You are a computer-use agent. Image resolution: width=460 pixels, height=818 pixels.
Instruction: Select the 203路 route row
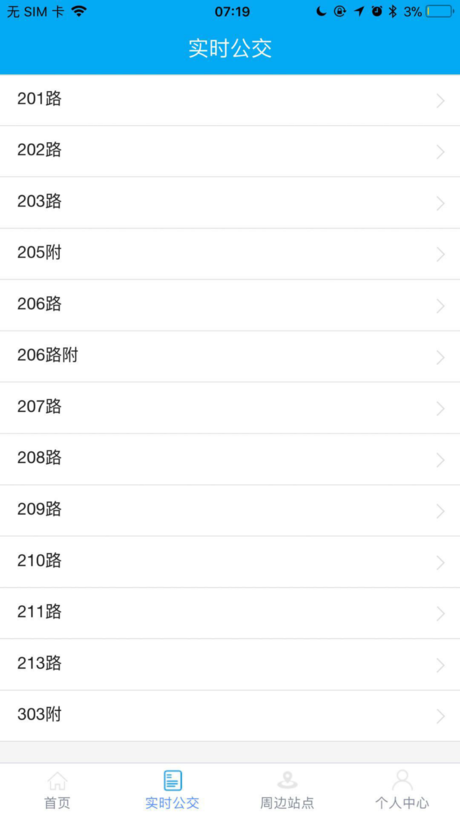click(230, 202)
